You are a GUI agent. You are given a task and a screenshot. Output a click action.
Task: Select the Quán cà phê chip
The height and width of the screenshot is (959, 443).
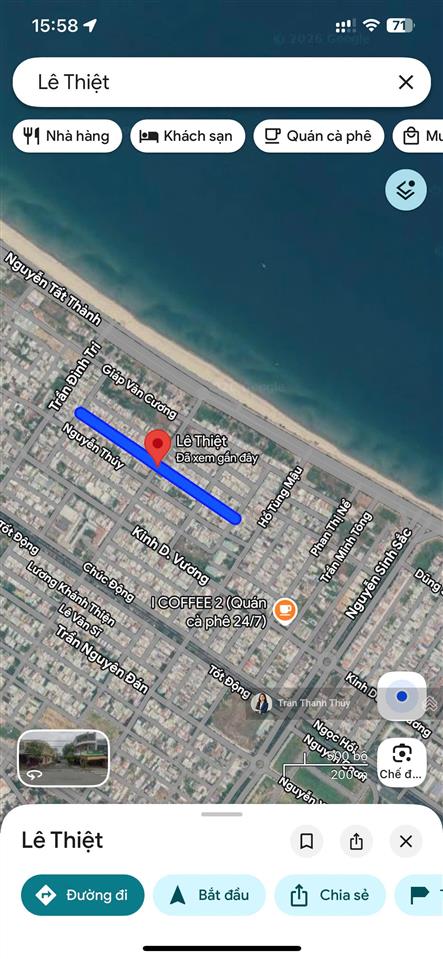[318, 136]
